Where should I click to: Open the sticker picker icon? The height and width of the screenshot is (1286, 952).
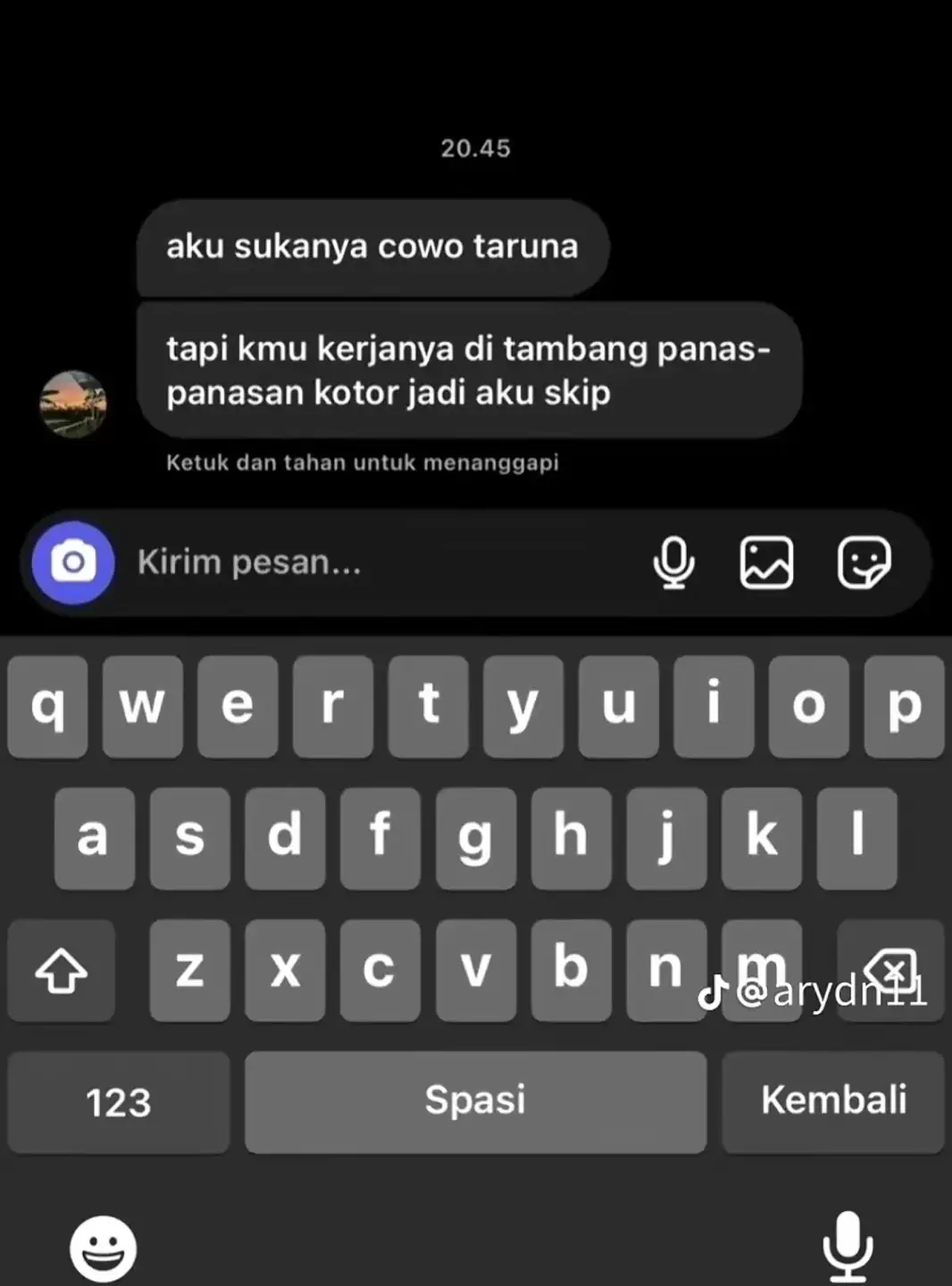pos(864,563)
